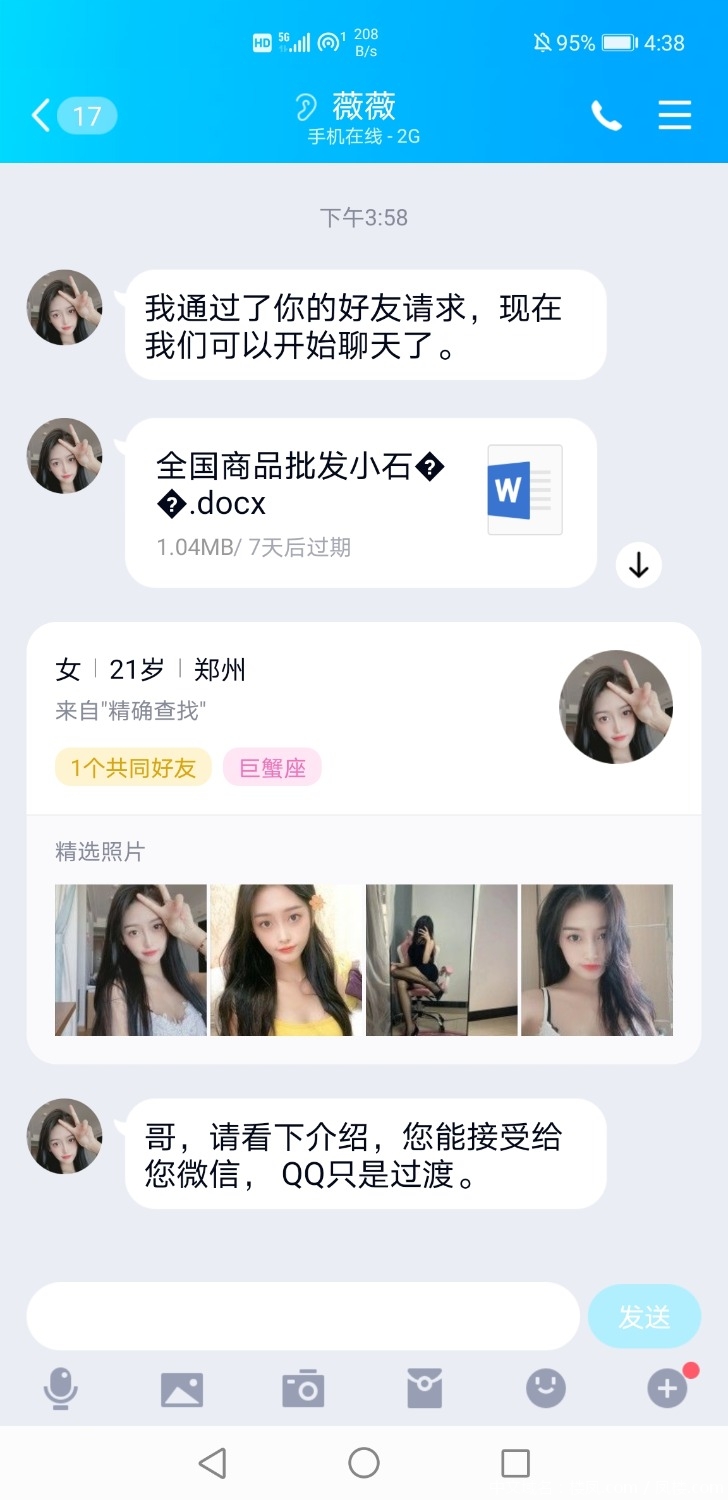Viewport: 728px width, 1500px height.
Task: Download the shared docx file
Action: click(638, 566)
